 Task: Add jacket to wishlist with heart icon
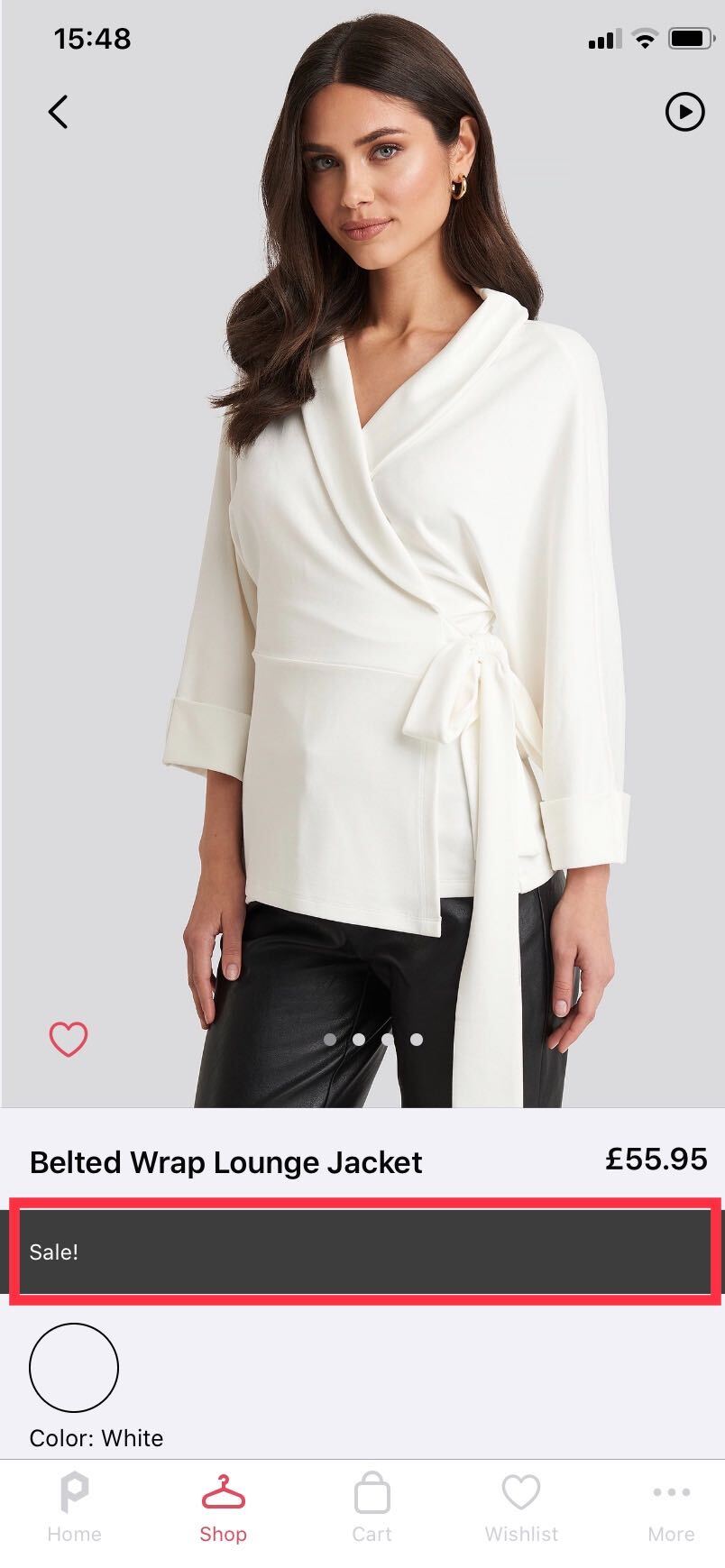pos(69,1039)
